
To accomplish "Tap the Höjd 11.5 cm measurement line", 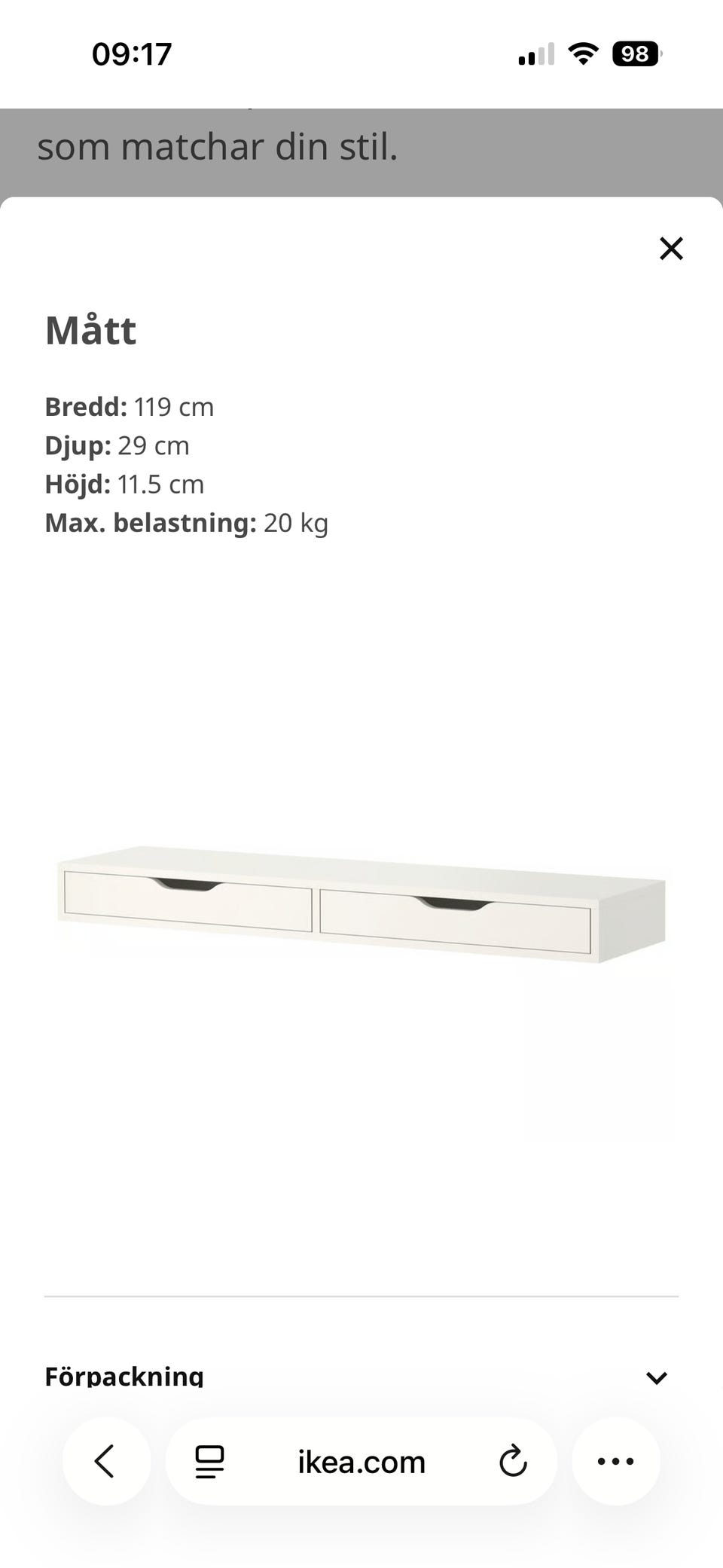I will coord(124,484).
